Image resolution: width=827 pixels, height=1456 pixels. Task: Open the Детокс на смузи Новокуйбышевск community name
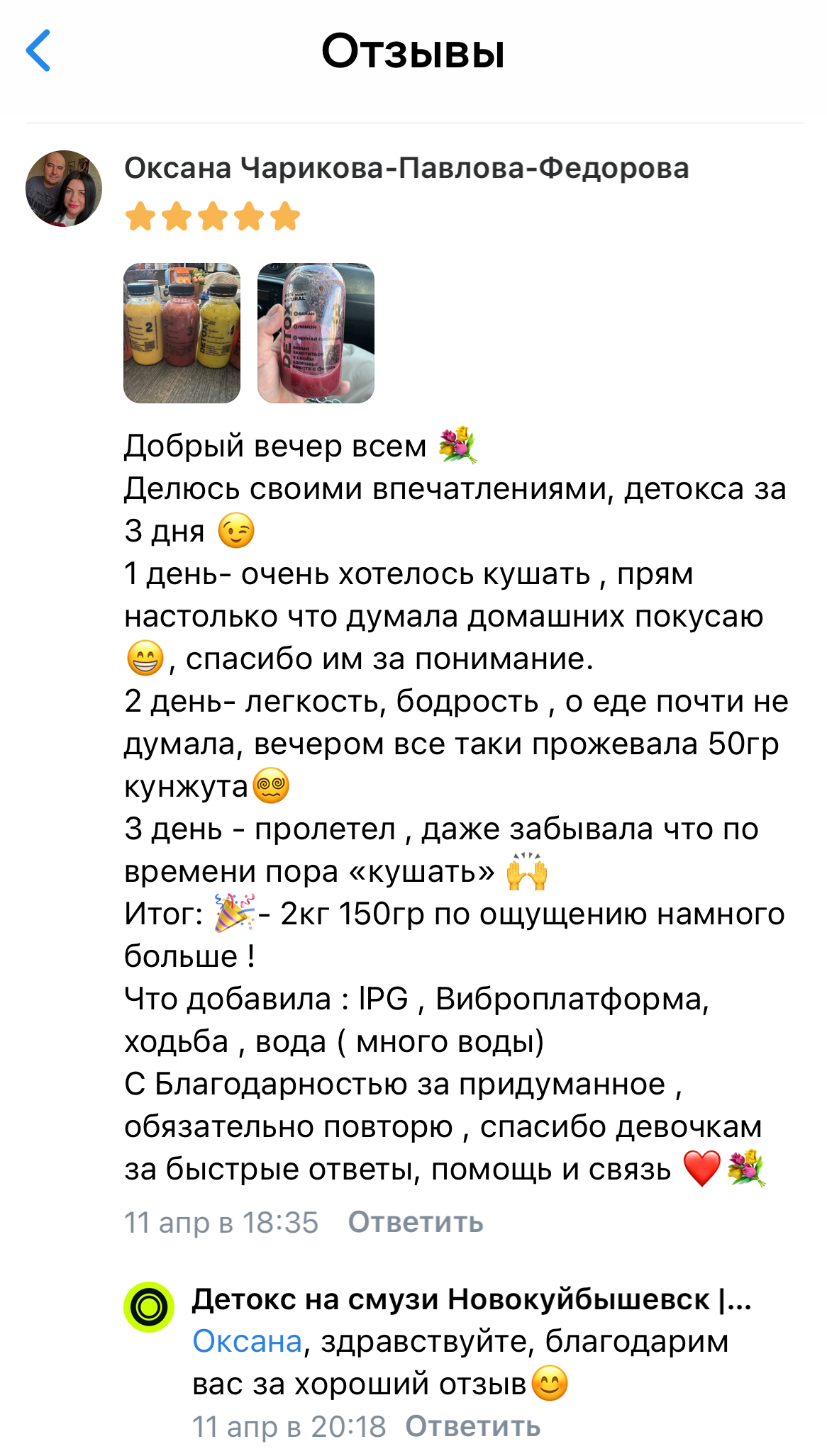point(471,1299)
